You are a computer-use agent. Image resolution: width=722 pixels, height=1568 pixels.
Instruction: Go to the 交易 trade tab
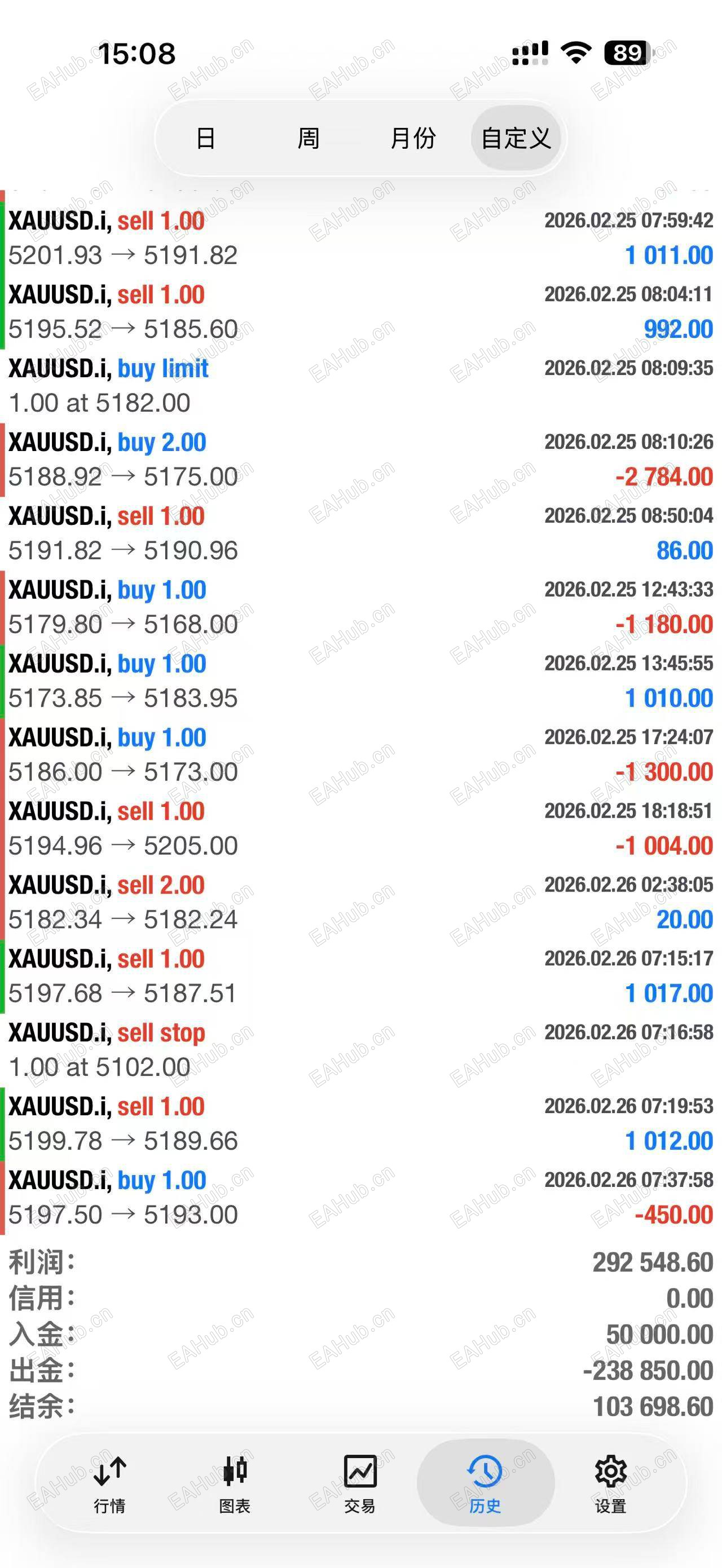[x=360, y=1484]
